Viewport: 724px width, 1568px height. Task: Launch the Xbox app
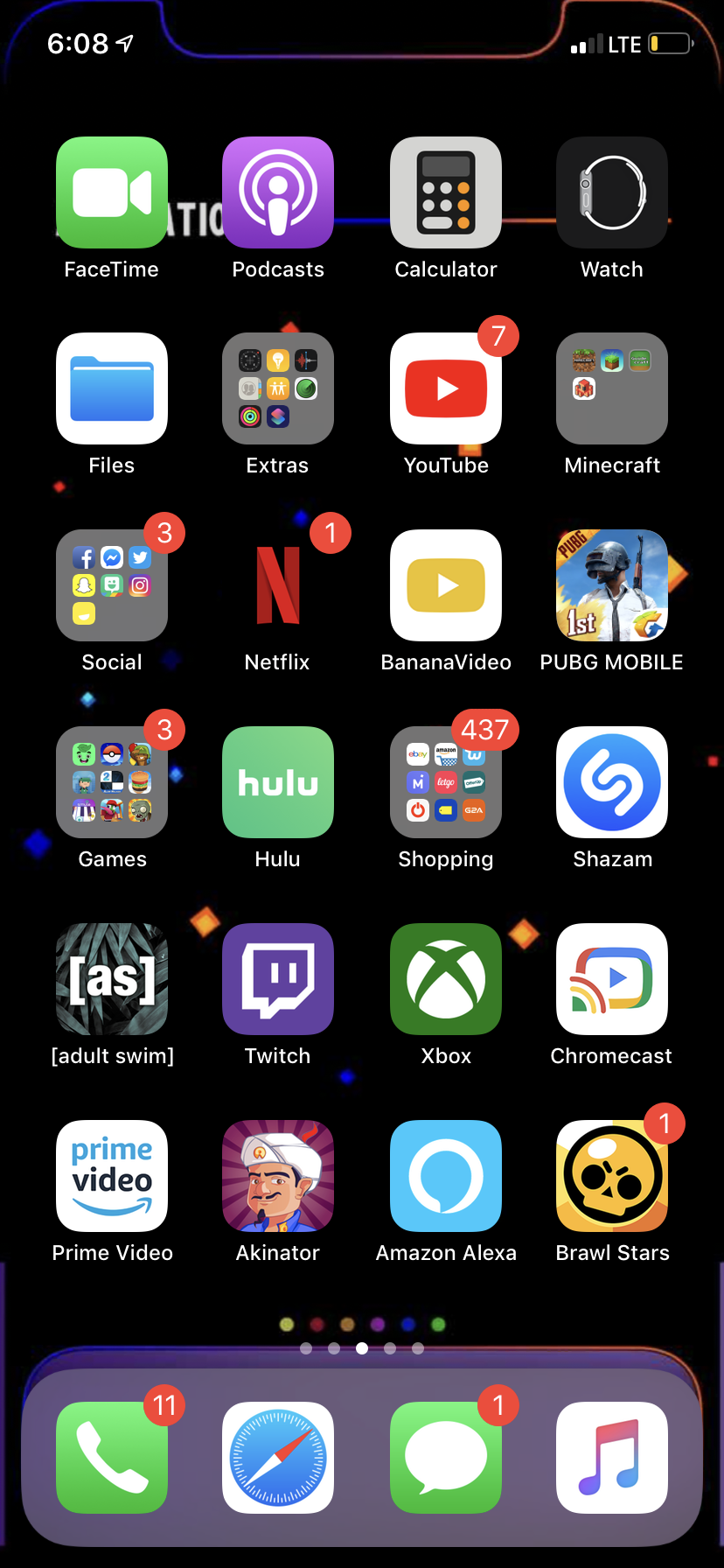[x=446, y=979]
